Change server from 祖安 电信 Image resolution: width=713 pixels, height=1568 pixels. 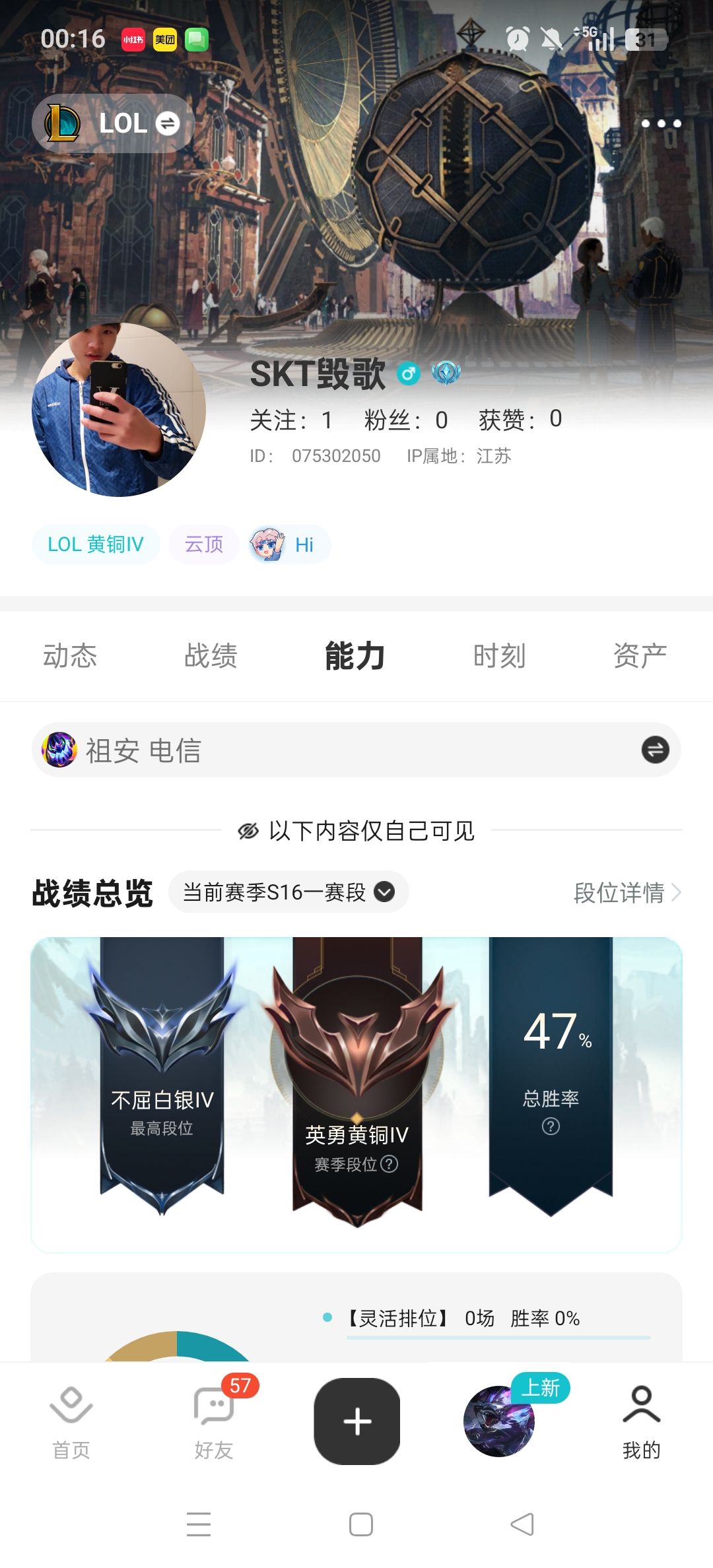coord(655,750)
